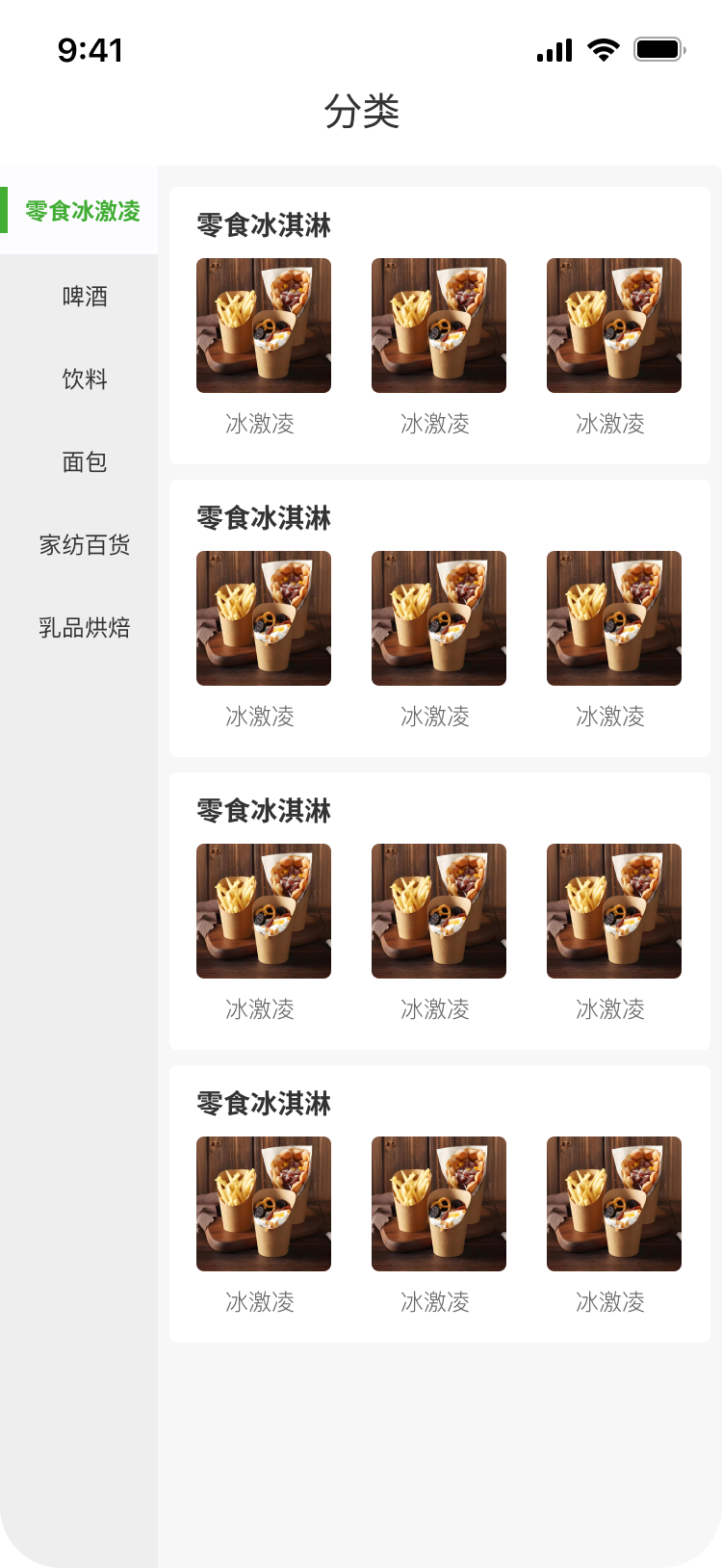
Task: Open the 乳品烘焙 category
Action: (x=85, y=627)
